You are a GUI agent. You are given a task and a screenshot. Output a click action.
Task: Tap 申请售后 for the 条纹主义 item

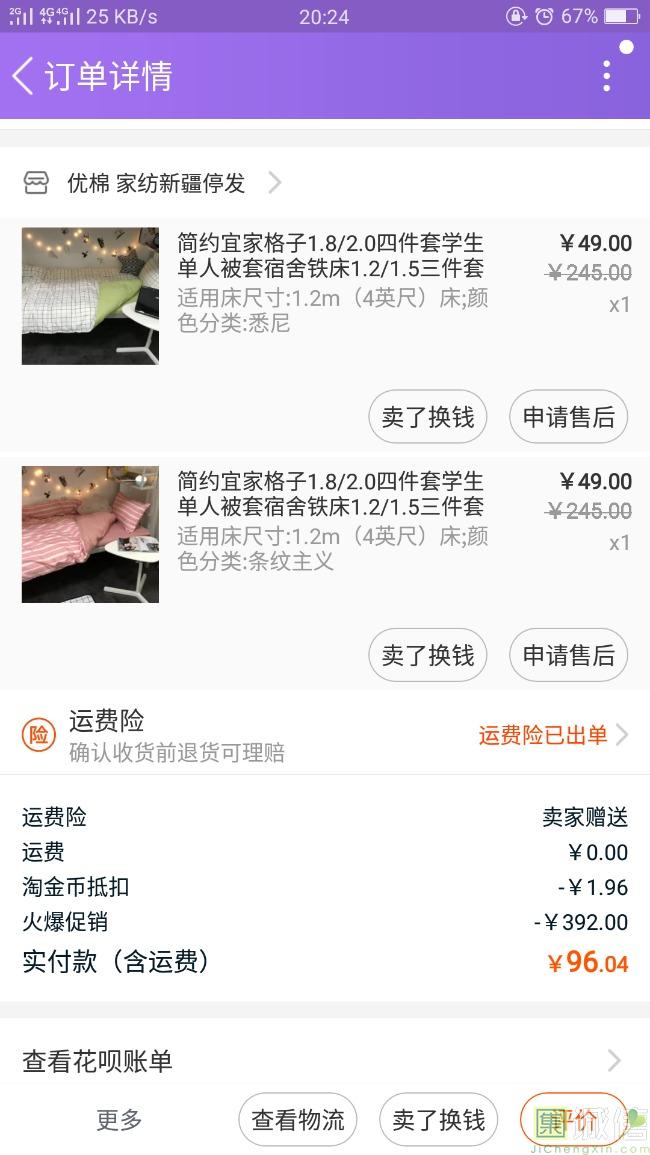pyautogui.click(x=568, y=655)
